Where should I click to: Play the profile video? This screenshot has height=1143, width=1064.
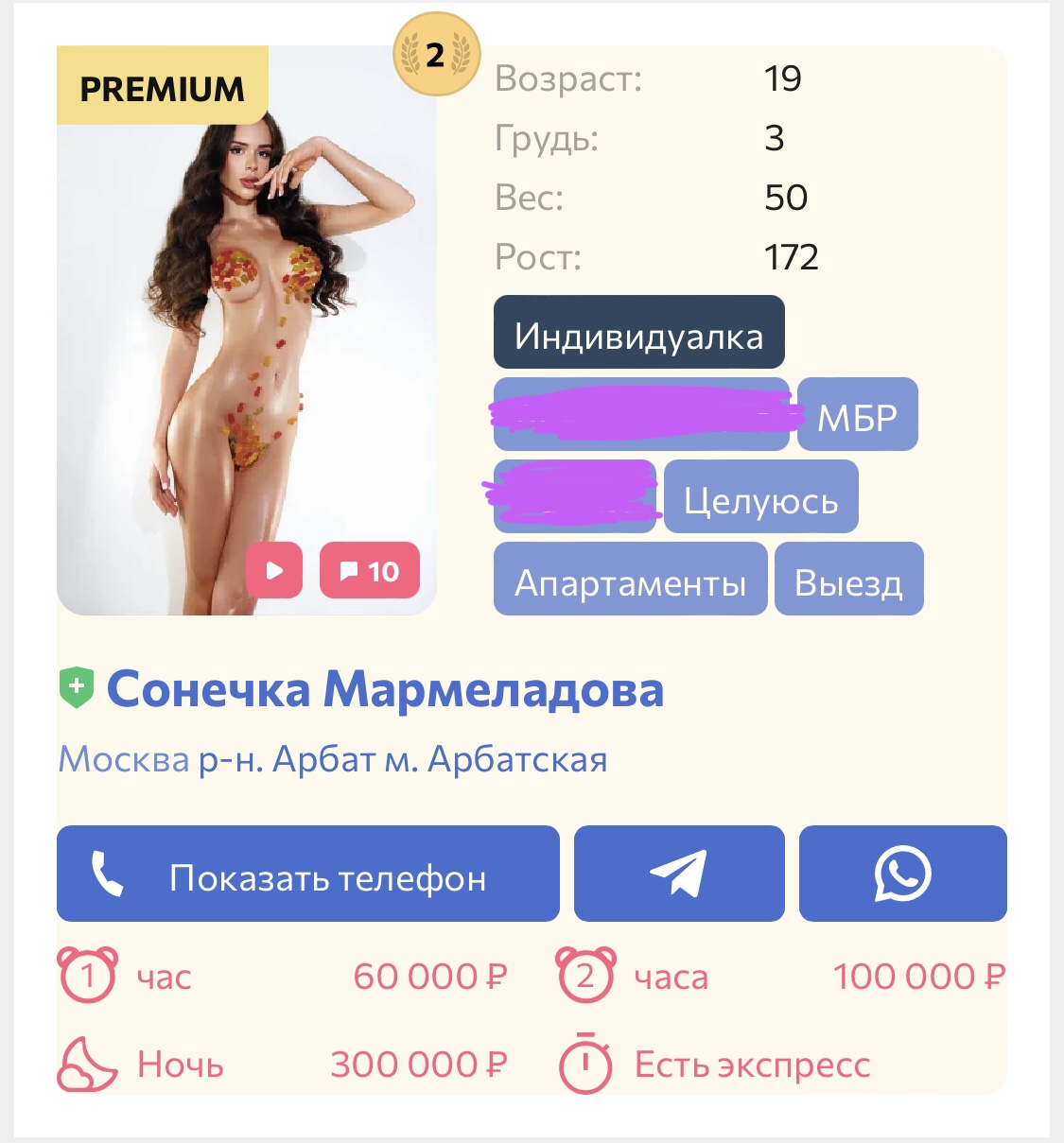click(274, 570)
